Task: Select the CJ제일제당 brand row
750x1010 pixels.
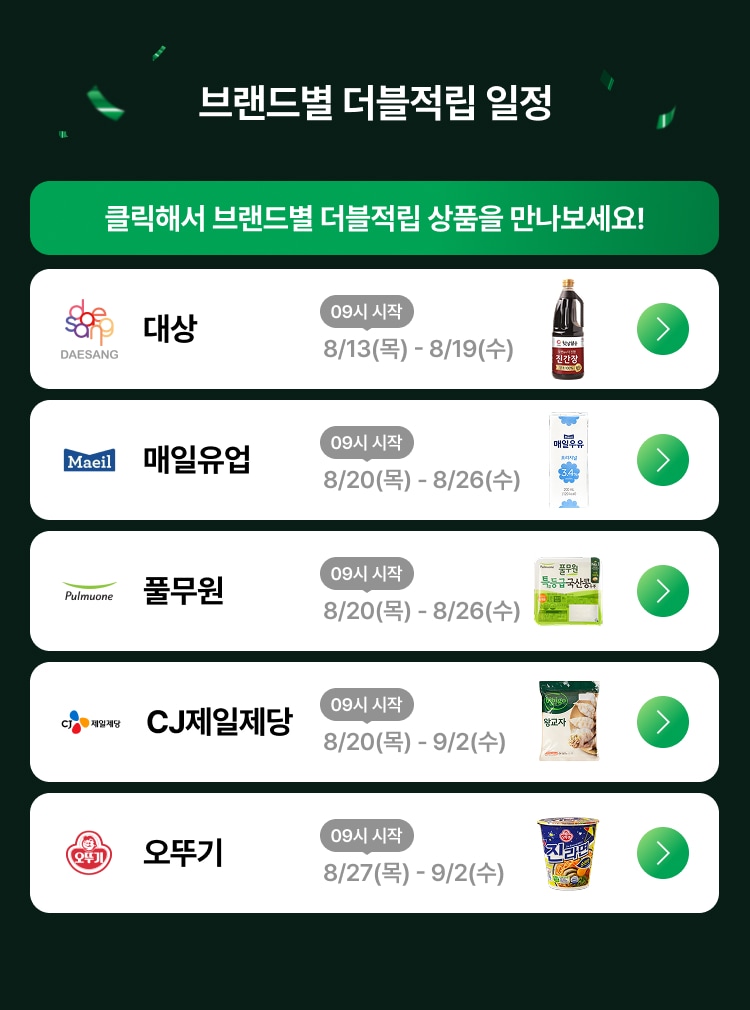Action: [374, 722]
